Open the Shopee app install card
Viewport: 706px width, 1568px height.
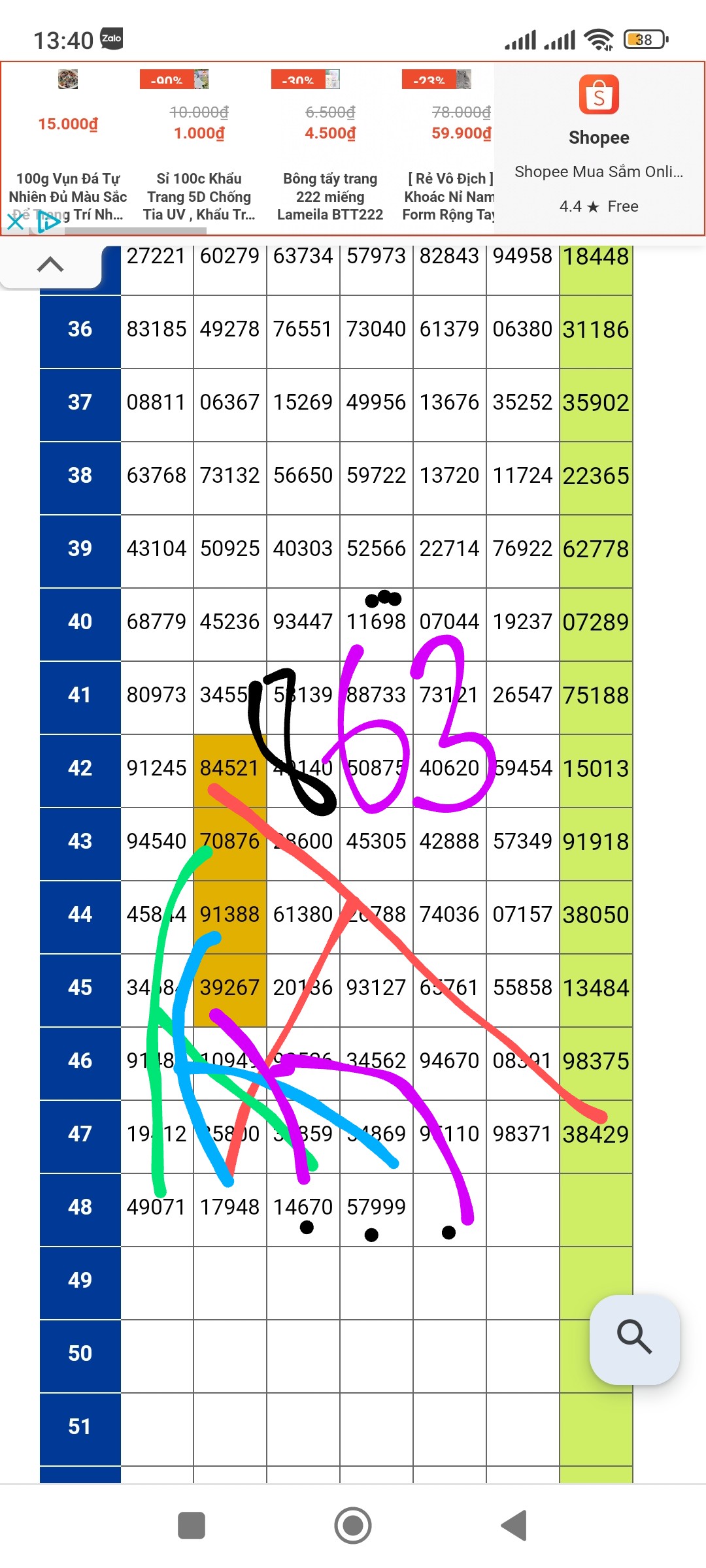(599, 148)
